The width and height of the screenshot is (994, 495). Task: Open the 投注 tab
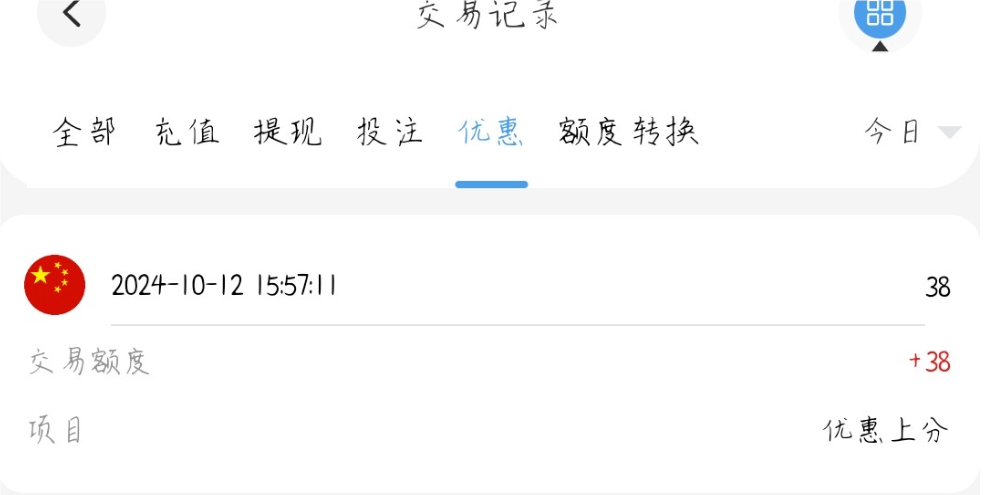click(x=390, y=132)
